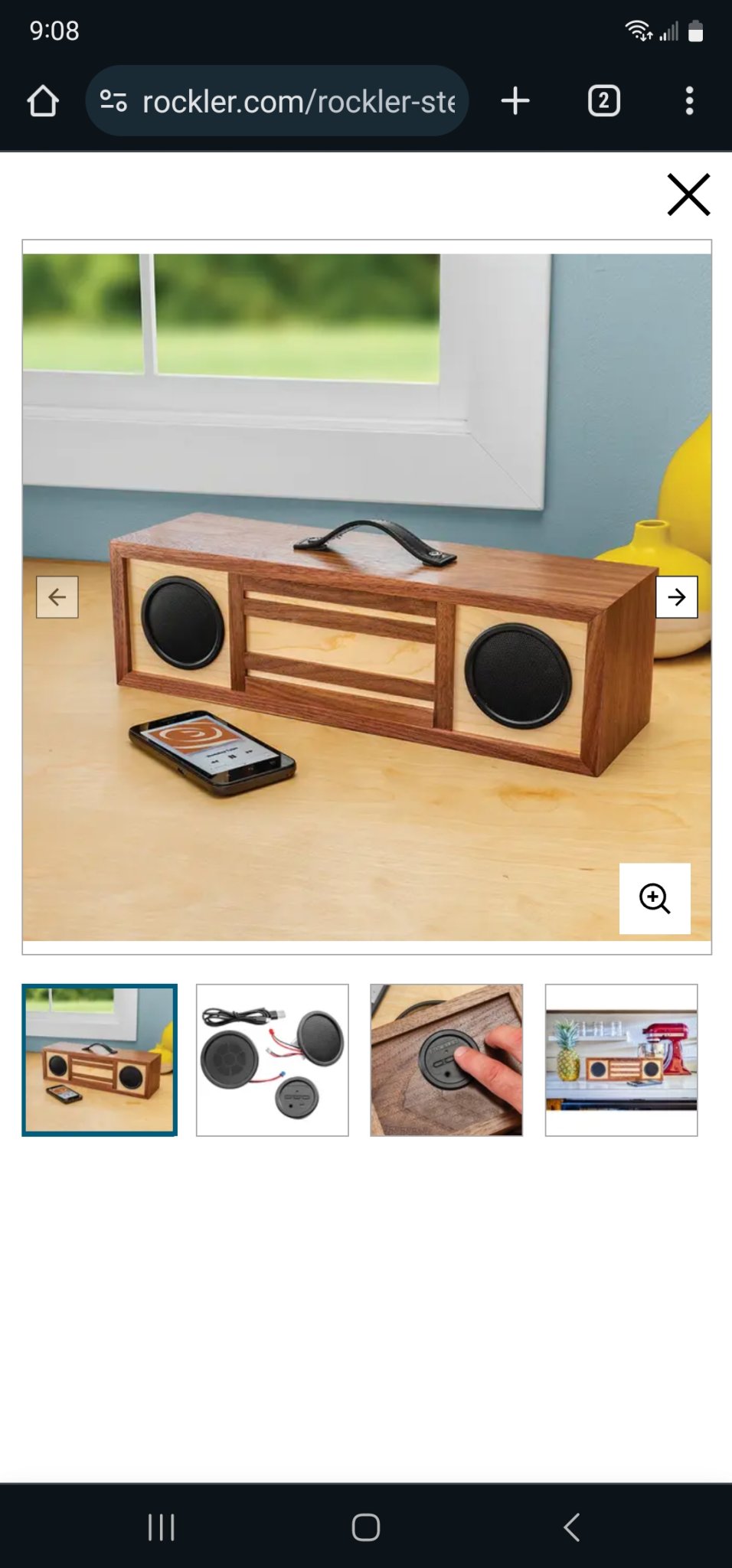Tap the browser home button
Screen dimensions: 732x1568
(43, 101)
